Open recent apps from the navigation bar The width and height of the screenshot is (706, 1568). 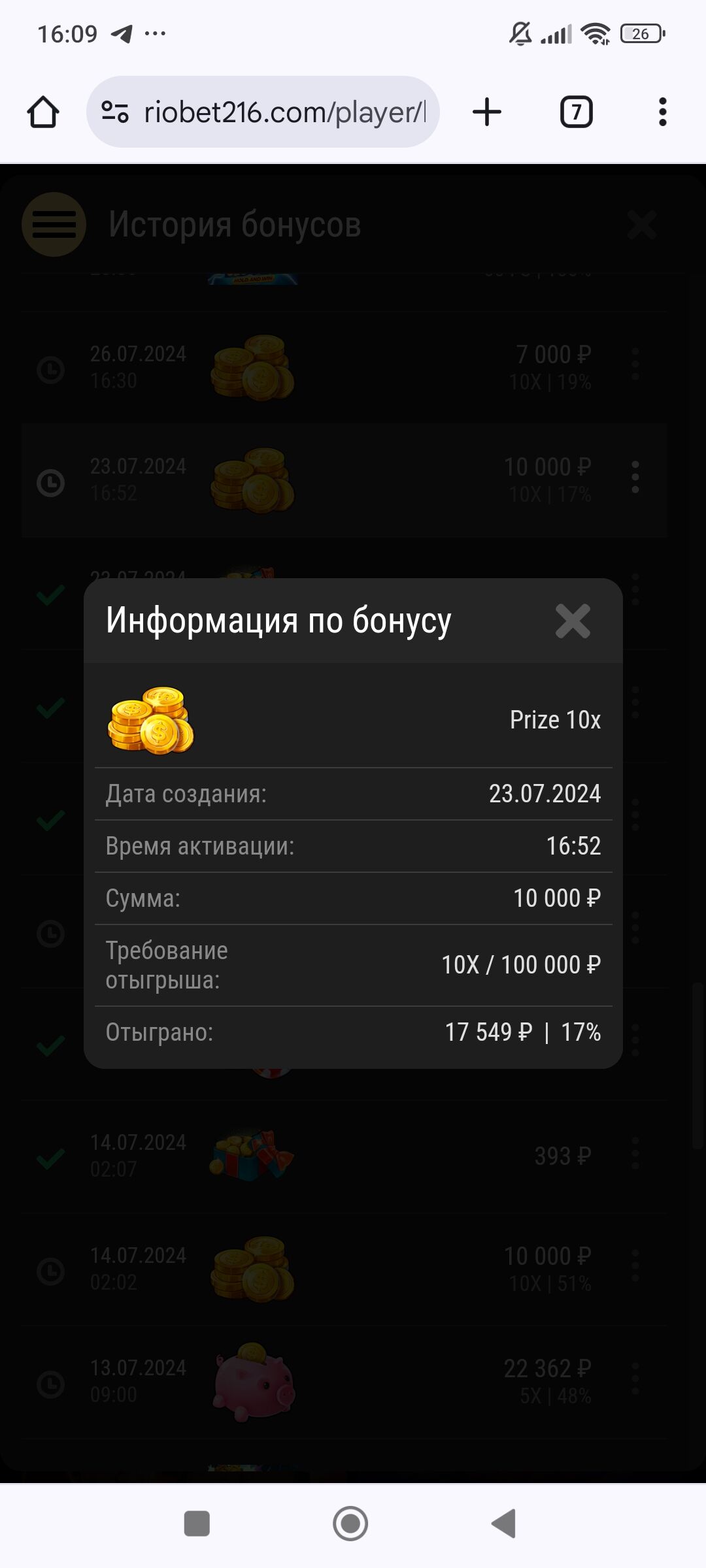197,1524
